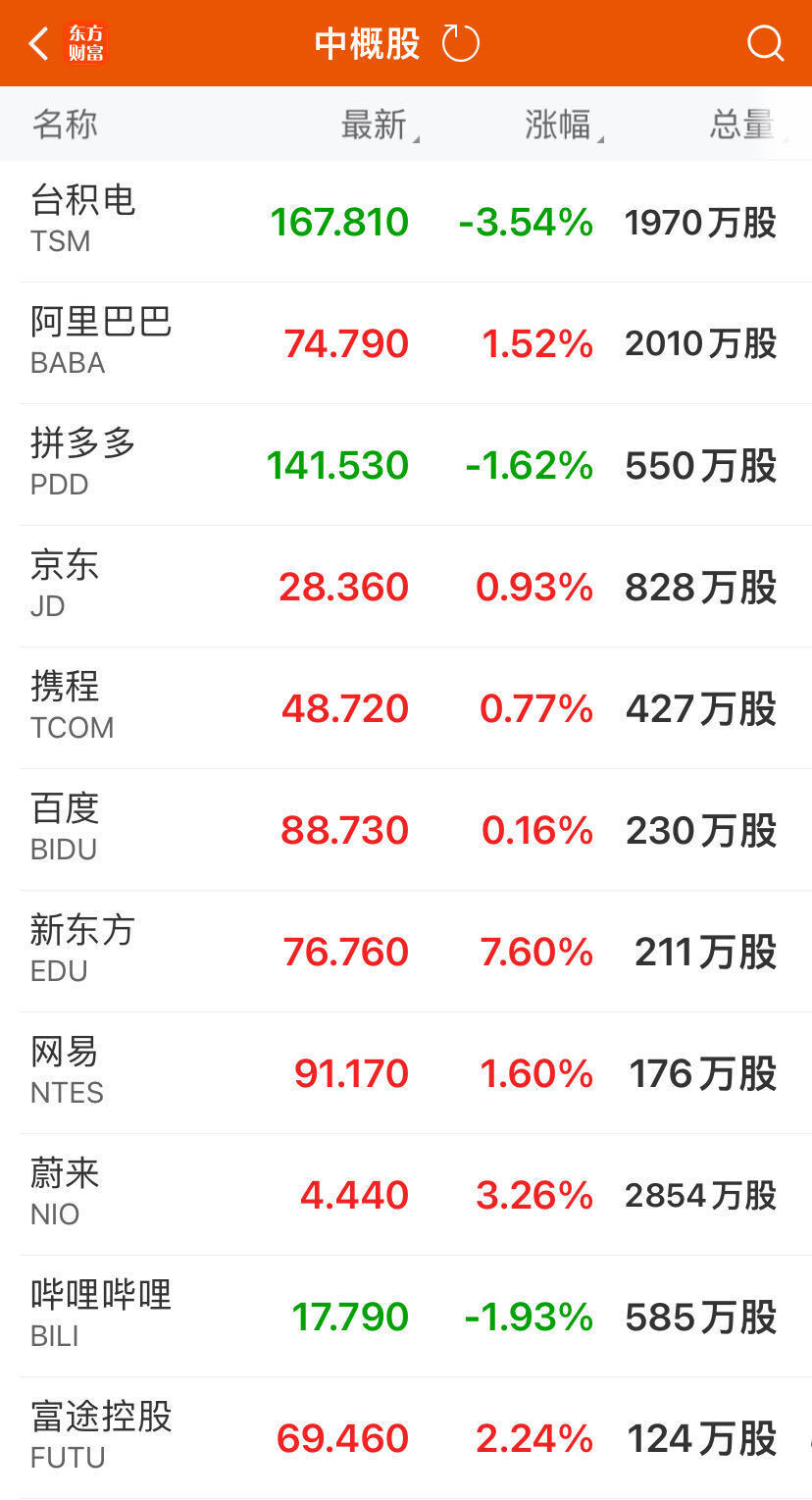The width and height of the screenshot is (812, 1500).
Task: Select the 京东 JD row
Action: pyautogui.click(x=406, y=587)
